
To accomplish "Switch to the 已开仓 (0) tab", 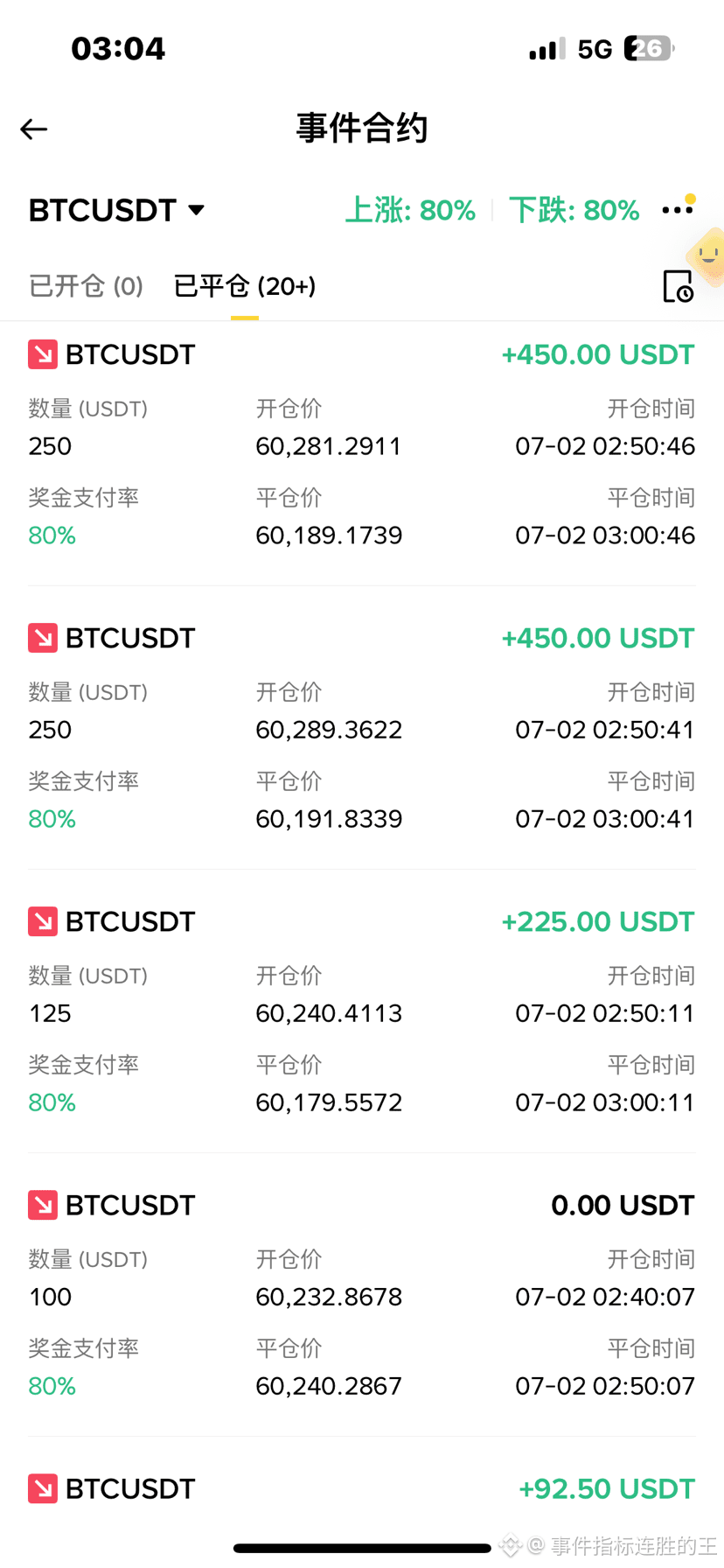I will [x=86, y=286].
